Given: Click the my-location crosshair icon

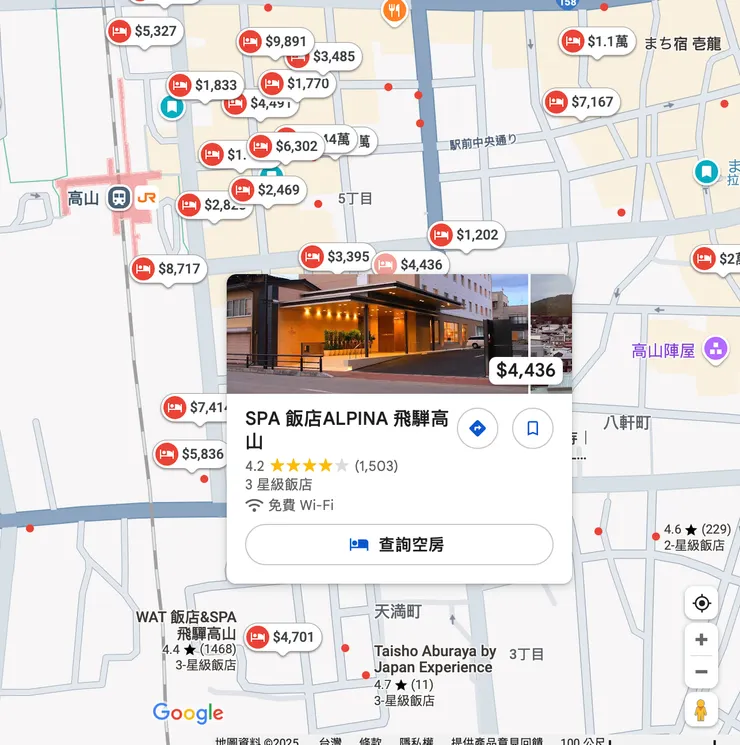Looking at the screenshot, I should (x=701, y=603).
